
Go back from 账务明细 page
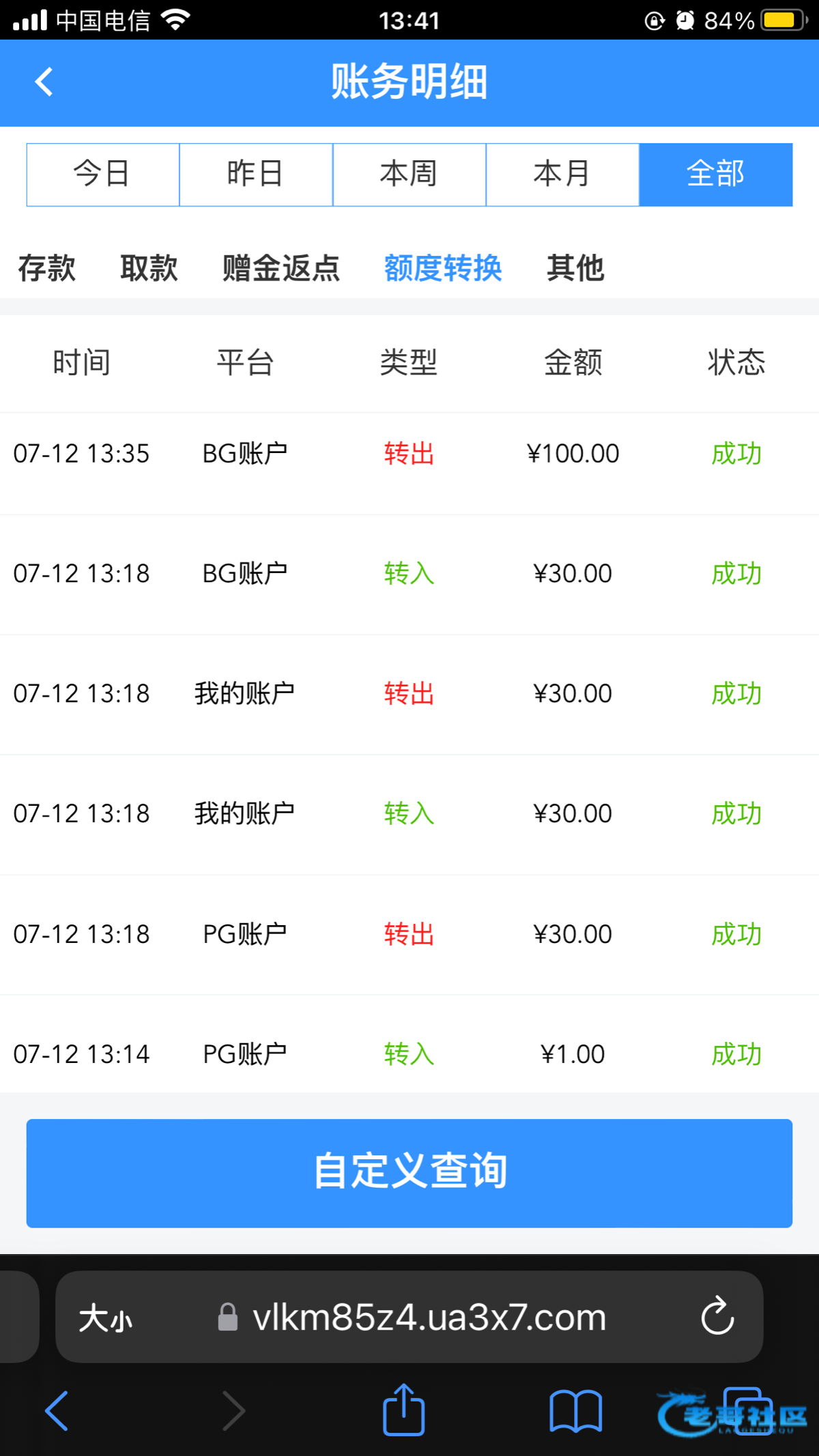pos(44,82)
